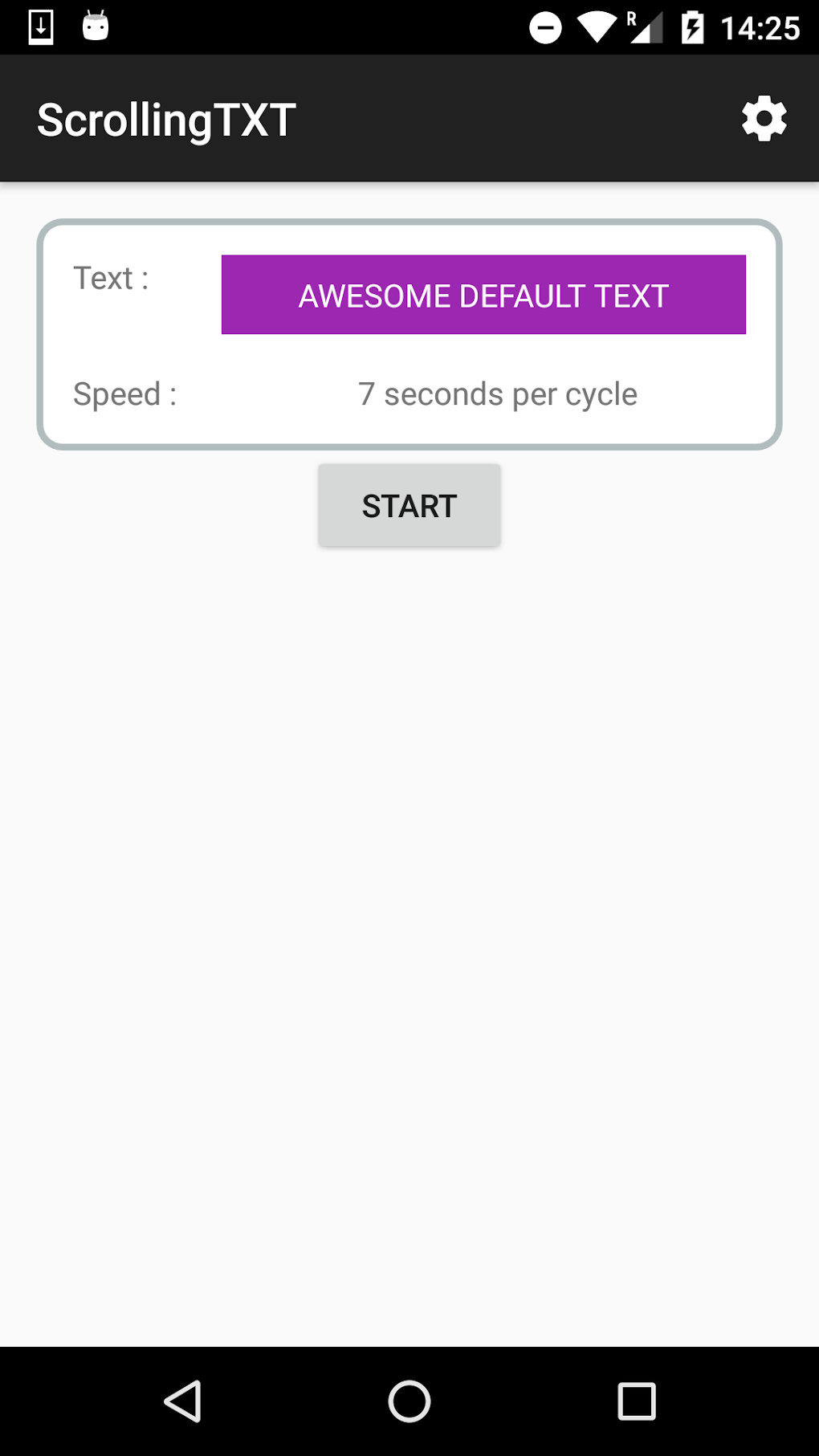The height and width of the screenshot is (1456, 819).
Task: Click the do-not-disturb status icon
Action: pos(545,27)
